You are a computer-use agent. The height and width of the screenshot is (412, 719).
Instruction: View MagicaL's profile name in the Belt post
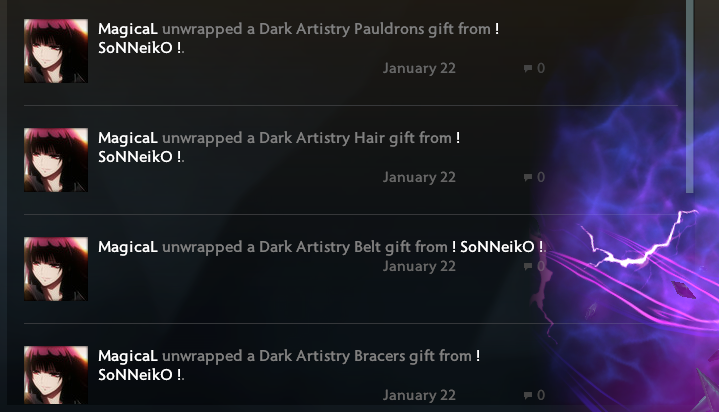(127, 246)
